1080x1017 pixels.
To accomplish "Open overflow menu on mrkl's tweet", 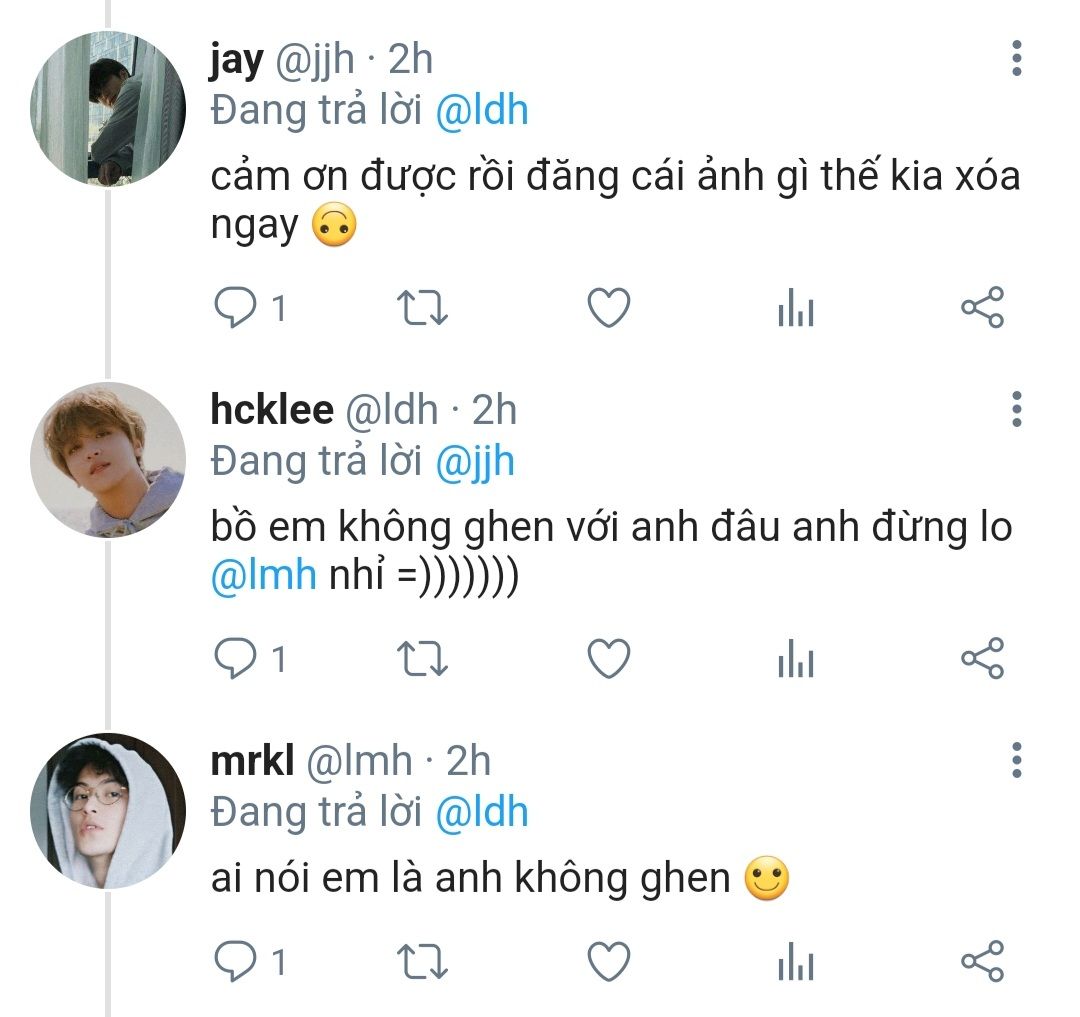I will (1016, 760).
